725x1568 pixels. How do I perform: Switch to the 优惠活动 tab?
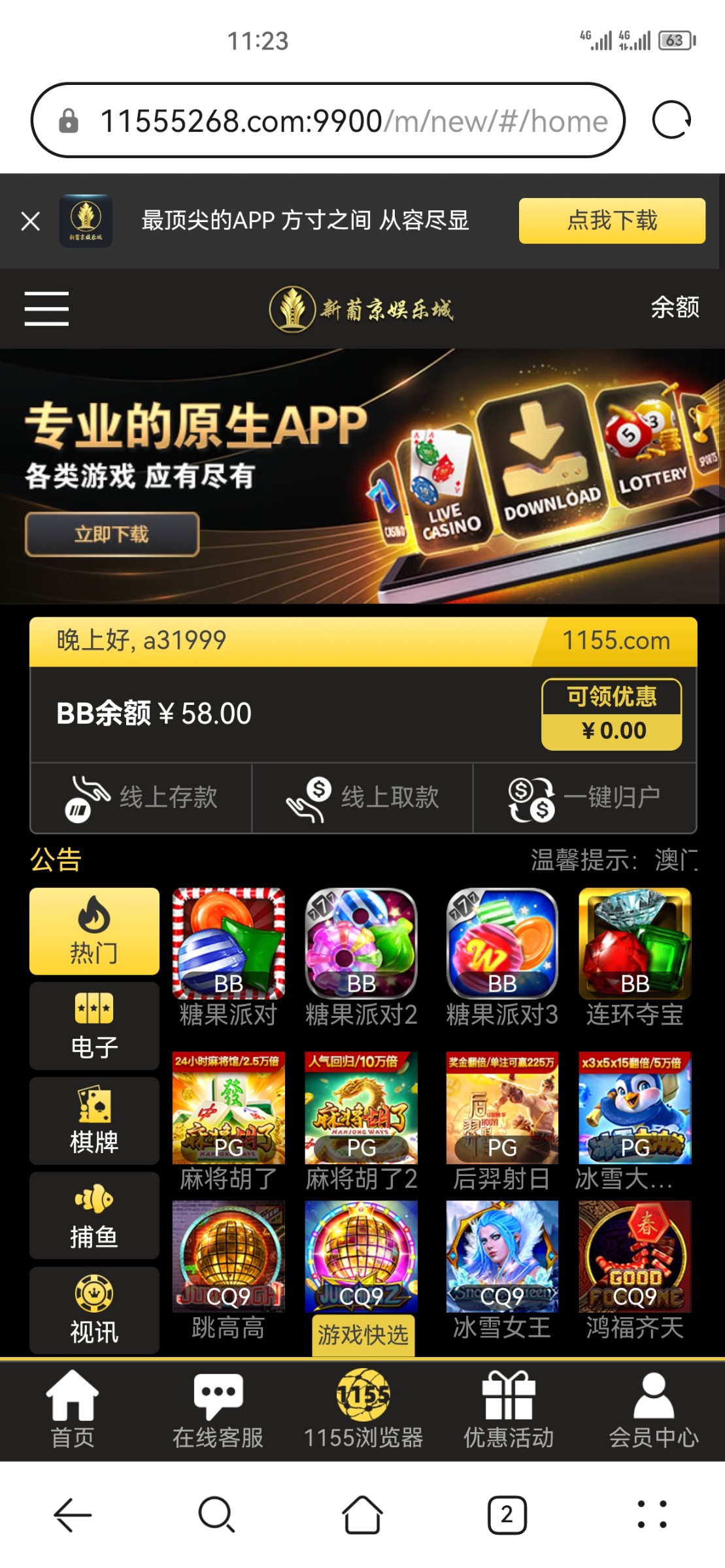click(508, 1409)
